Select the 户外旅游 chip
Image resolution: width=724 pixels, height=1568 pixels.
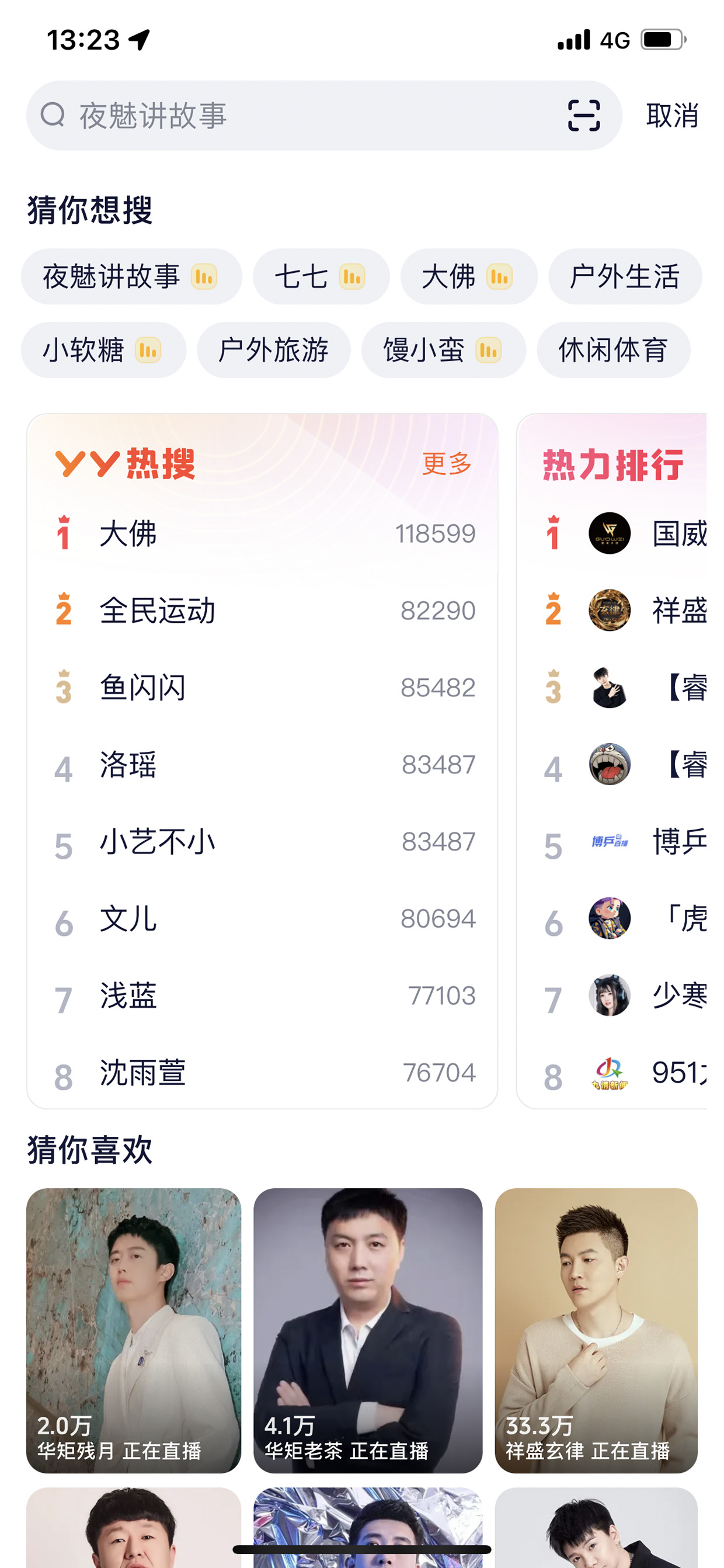pyautogui.click(x=274, y=350)
